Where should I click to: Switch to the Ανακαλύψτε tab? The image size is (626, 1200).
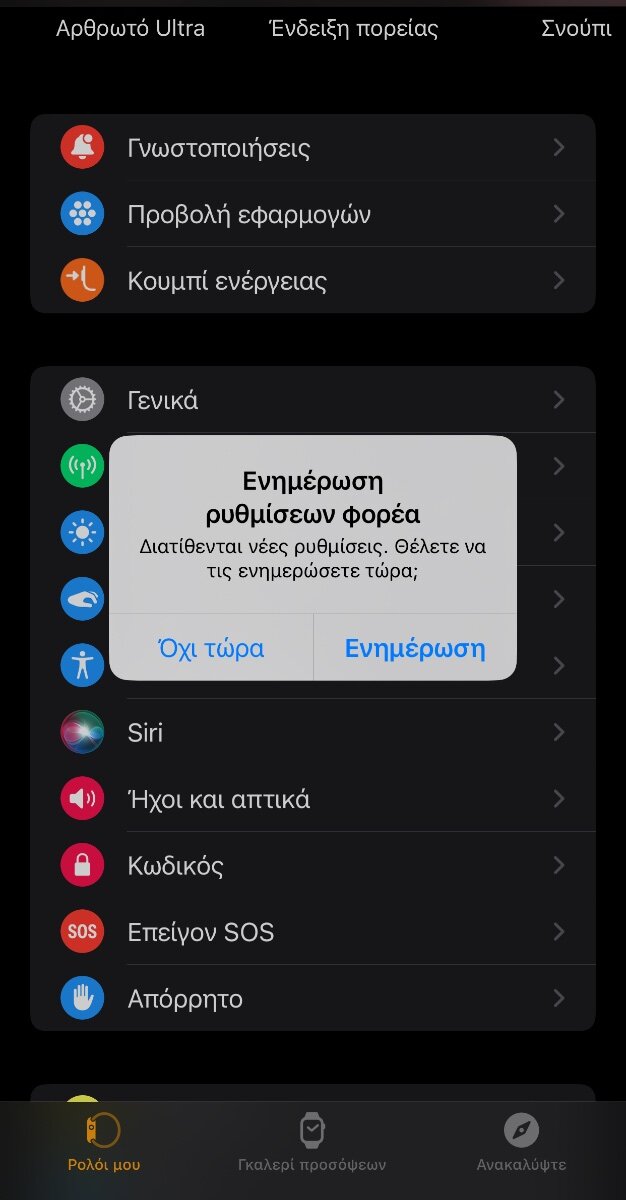pos(521,1143)
